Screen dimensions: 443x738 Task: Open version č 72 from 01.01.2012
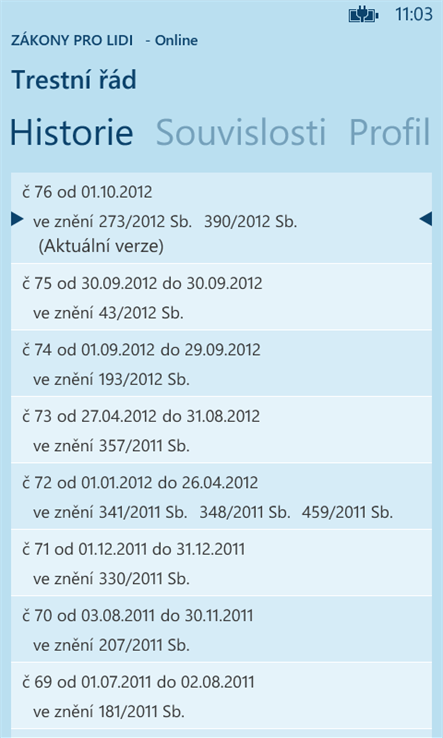221,496
